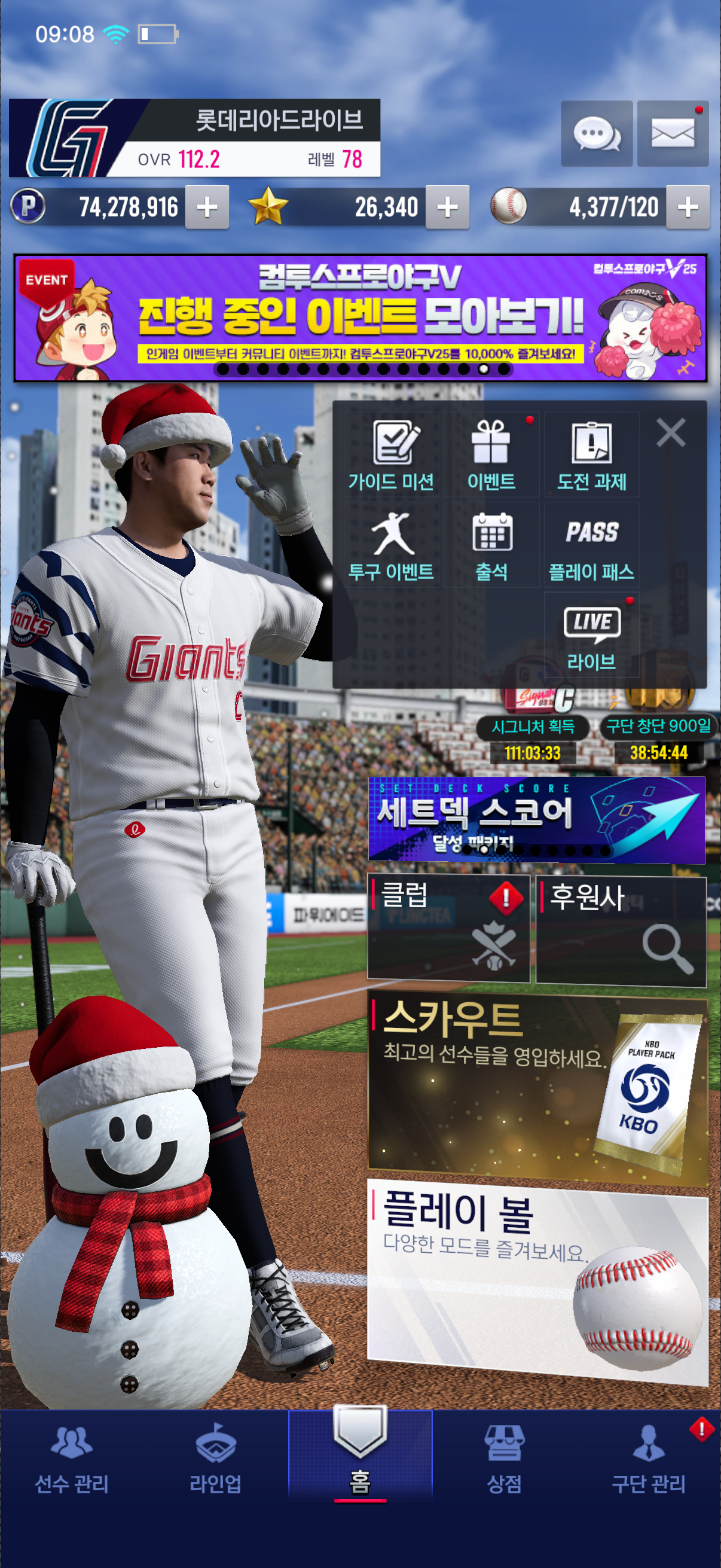Open the 출석 attendance calendar
This screenshot has width=721, height=1568.
pyautogui.click(x=491, y=545)
